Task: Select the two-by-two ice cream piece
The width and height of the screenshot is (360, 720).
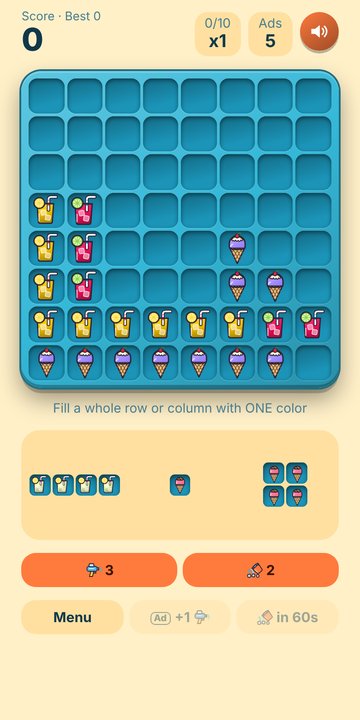Action: click(x=285, y=484)
